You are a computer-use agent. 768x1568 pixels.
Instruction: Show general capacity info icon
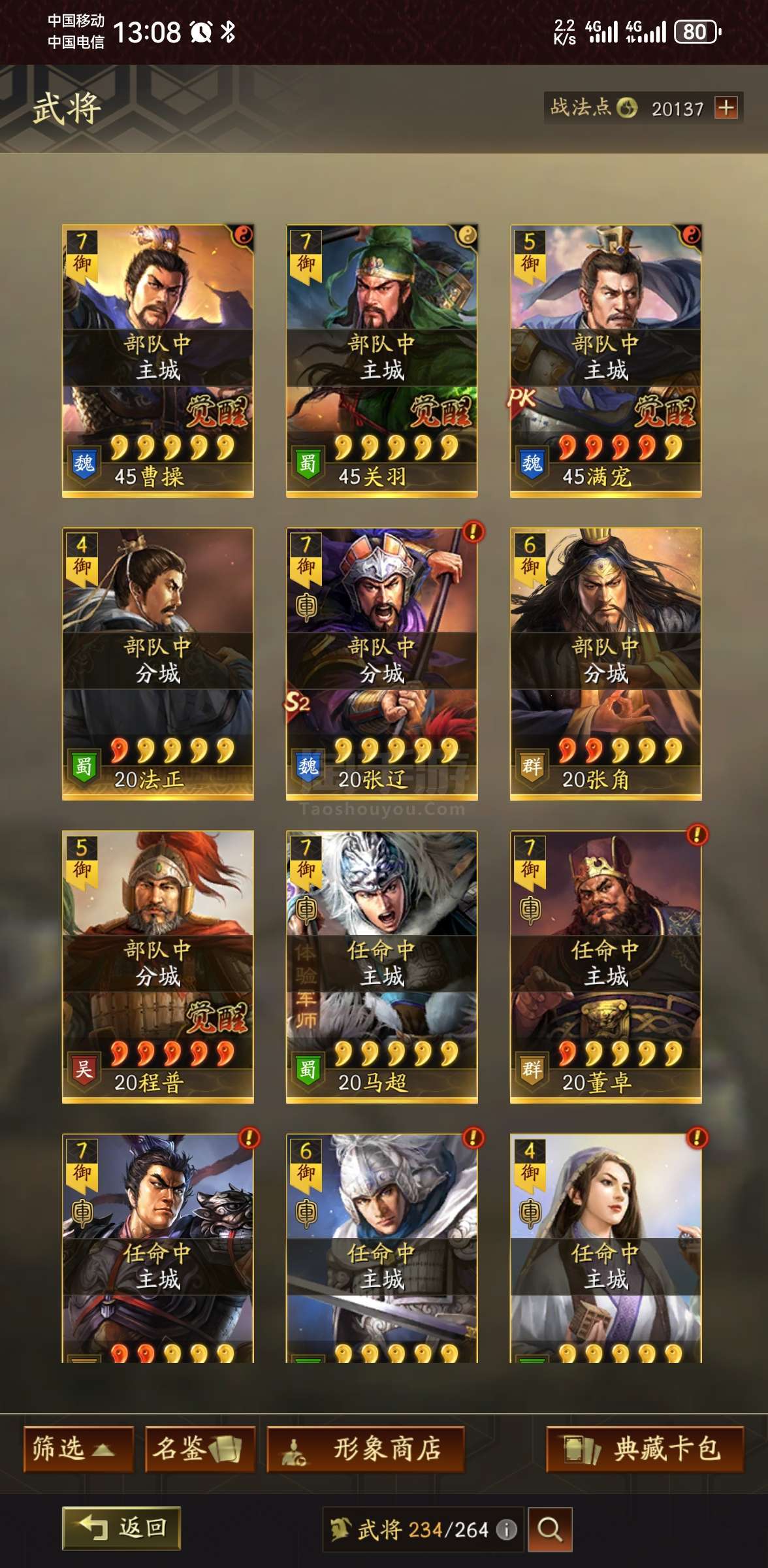click(x=507, y=1529)
